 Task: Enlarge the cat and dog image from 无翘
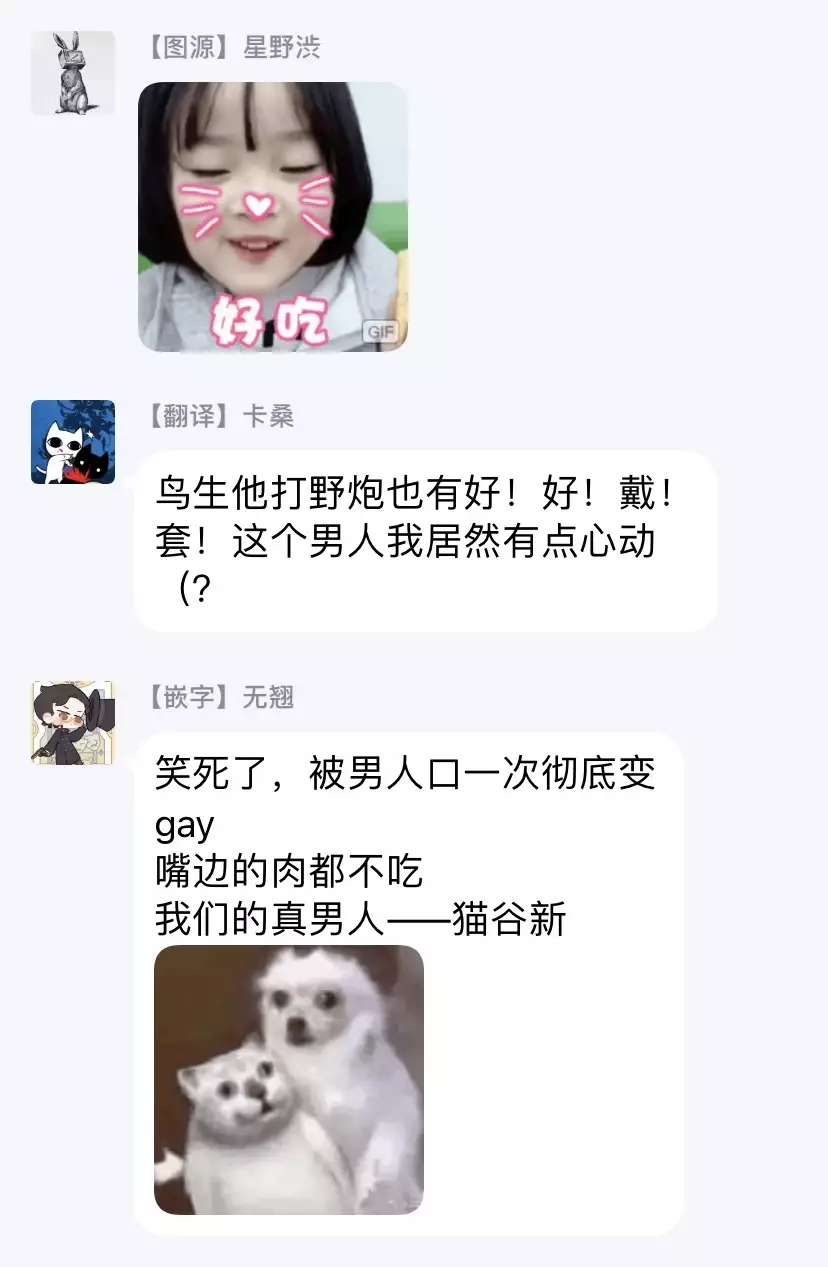289,1080
